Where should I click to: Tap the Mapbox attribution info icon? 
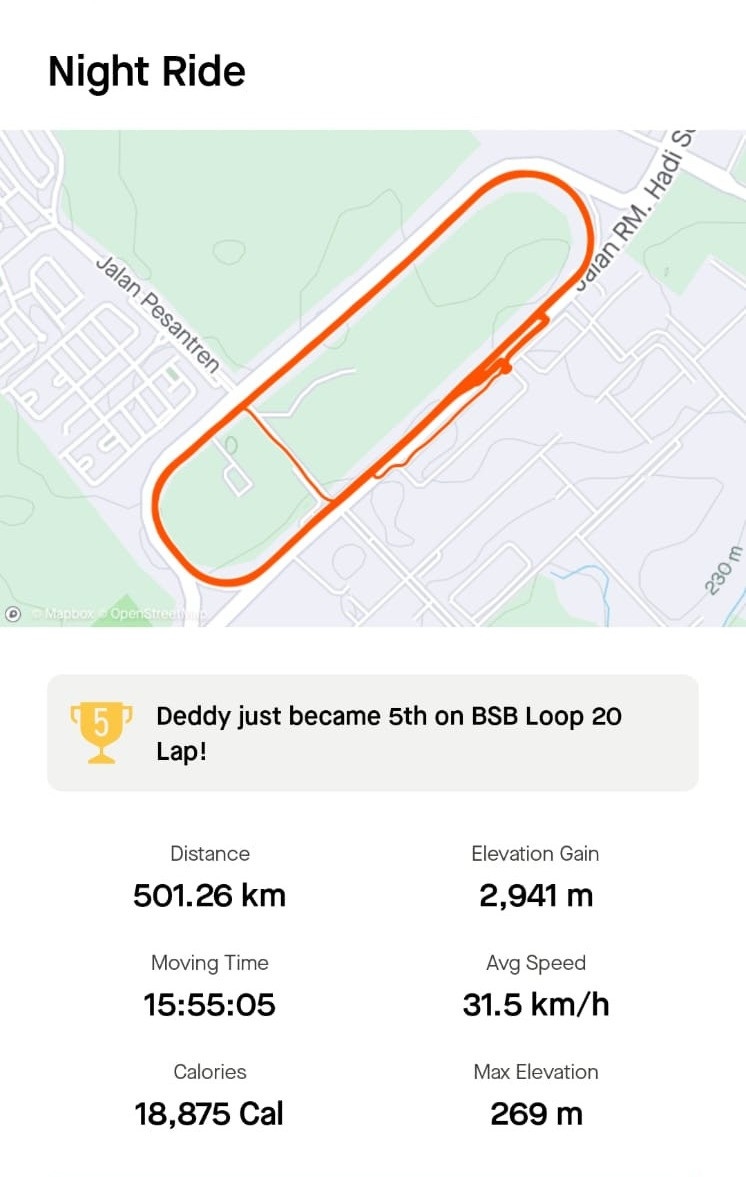[13, 614]
